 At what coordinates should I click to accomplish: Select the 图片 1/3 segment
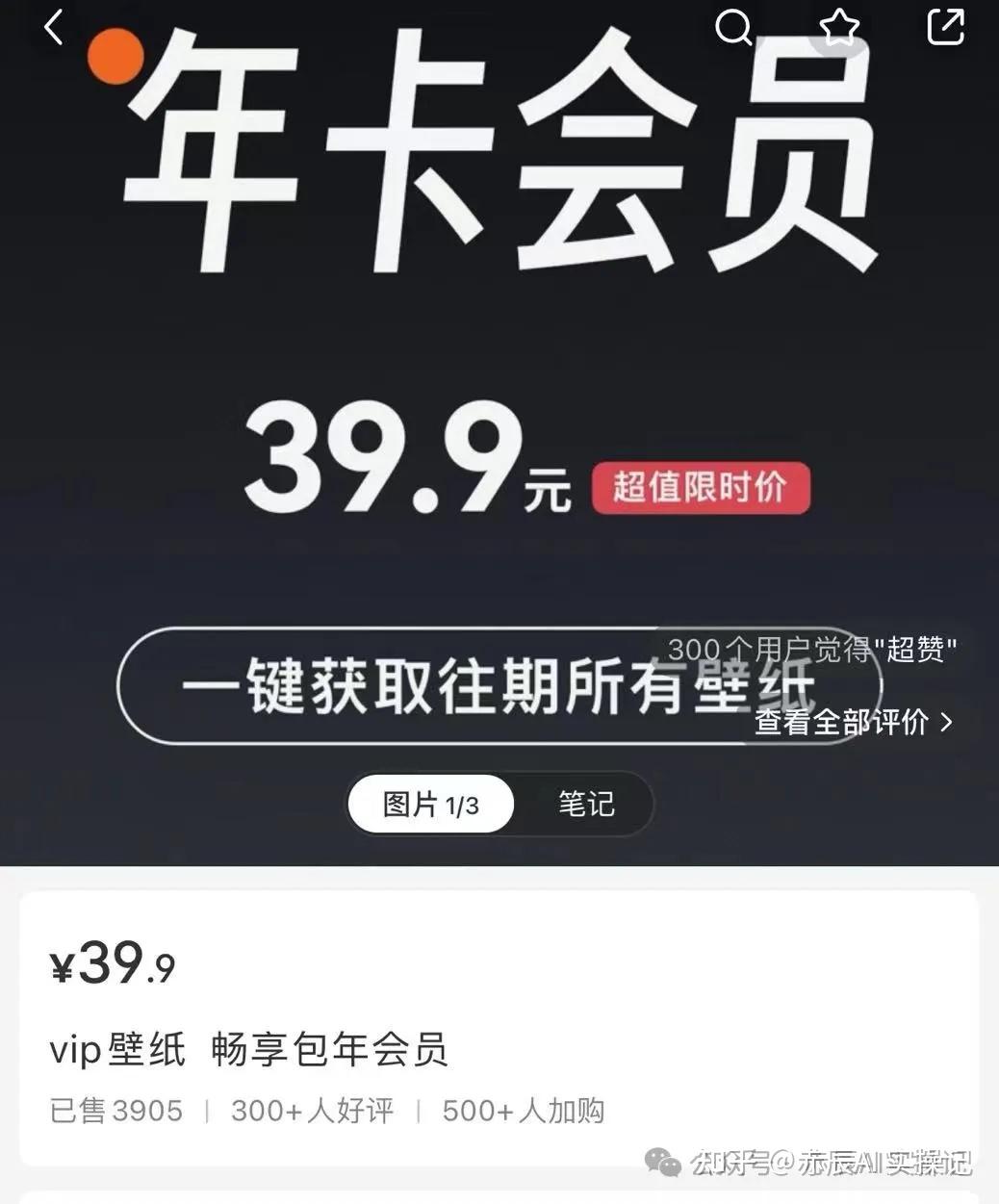431,804
